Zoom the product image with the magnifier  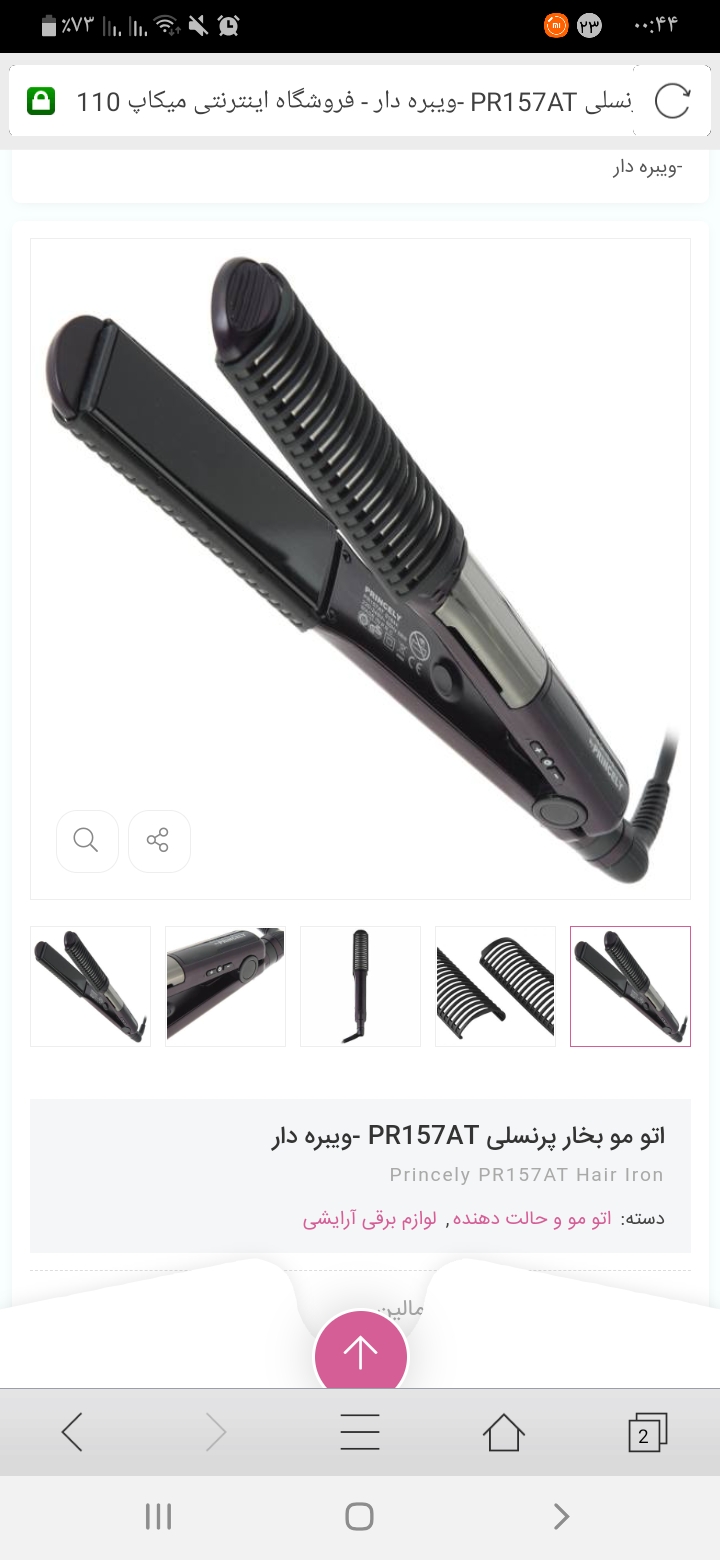(87, 840)
